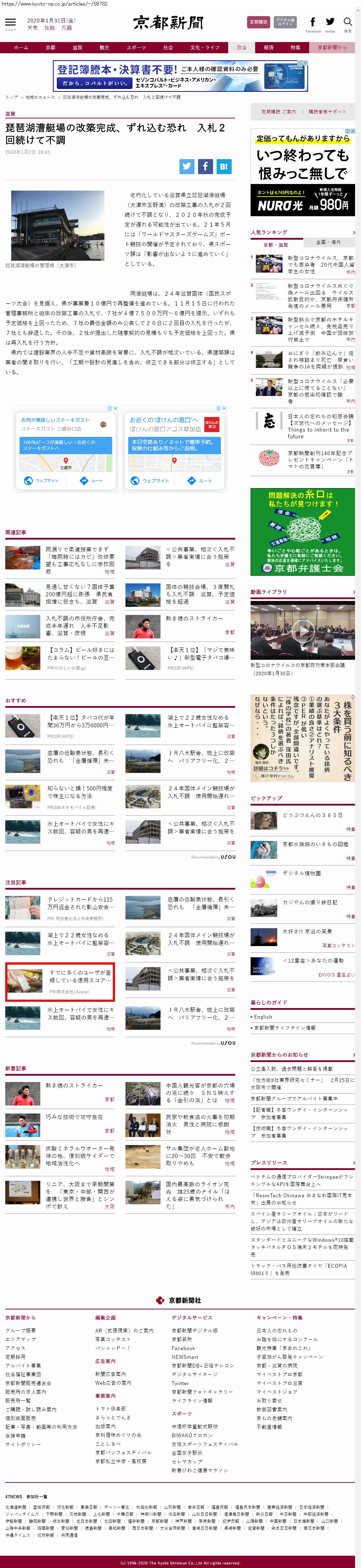Select the 文化・ライフ navigation tab

205,48
